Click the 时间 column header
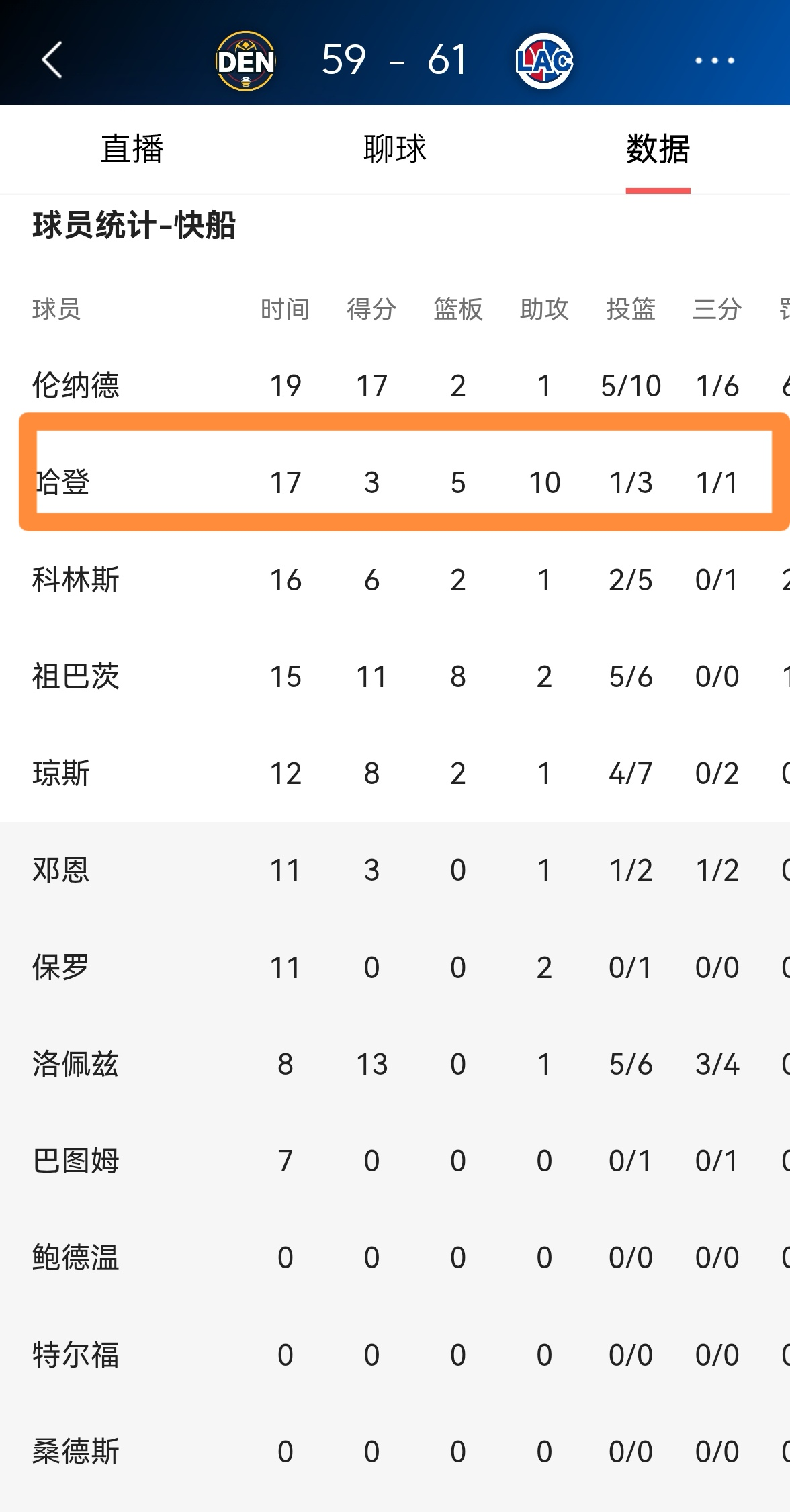The image size is (790, 1512). pos(285,308)
